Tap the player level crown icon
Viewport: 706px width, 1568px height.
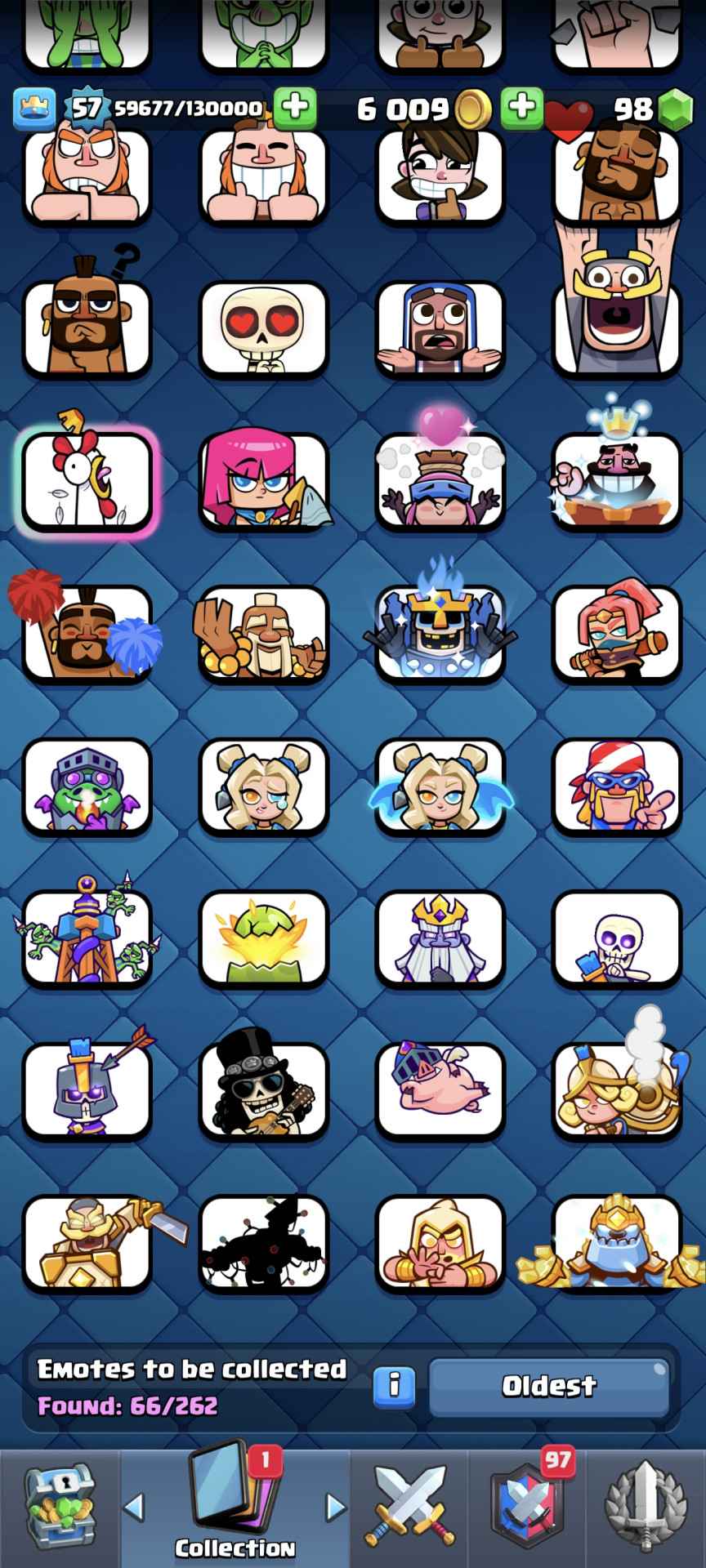click(34, 108)
